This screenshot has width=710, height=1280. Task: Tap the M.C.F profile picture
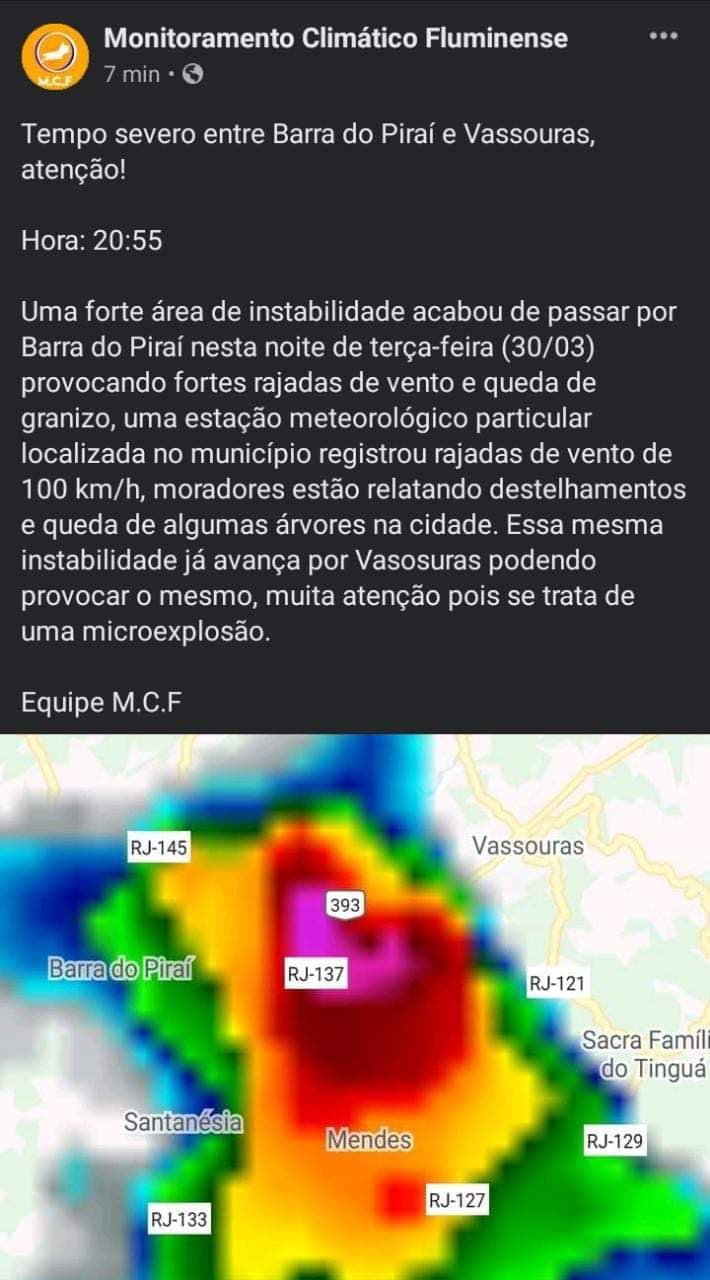click(53, 58)
